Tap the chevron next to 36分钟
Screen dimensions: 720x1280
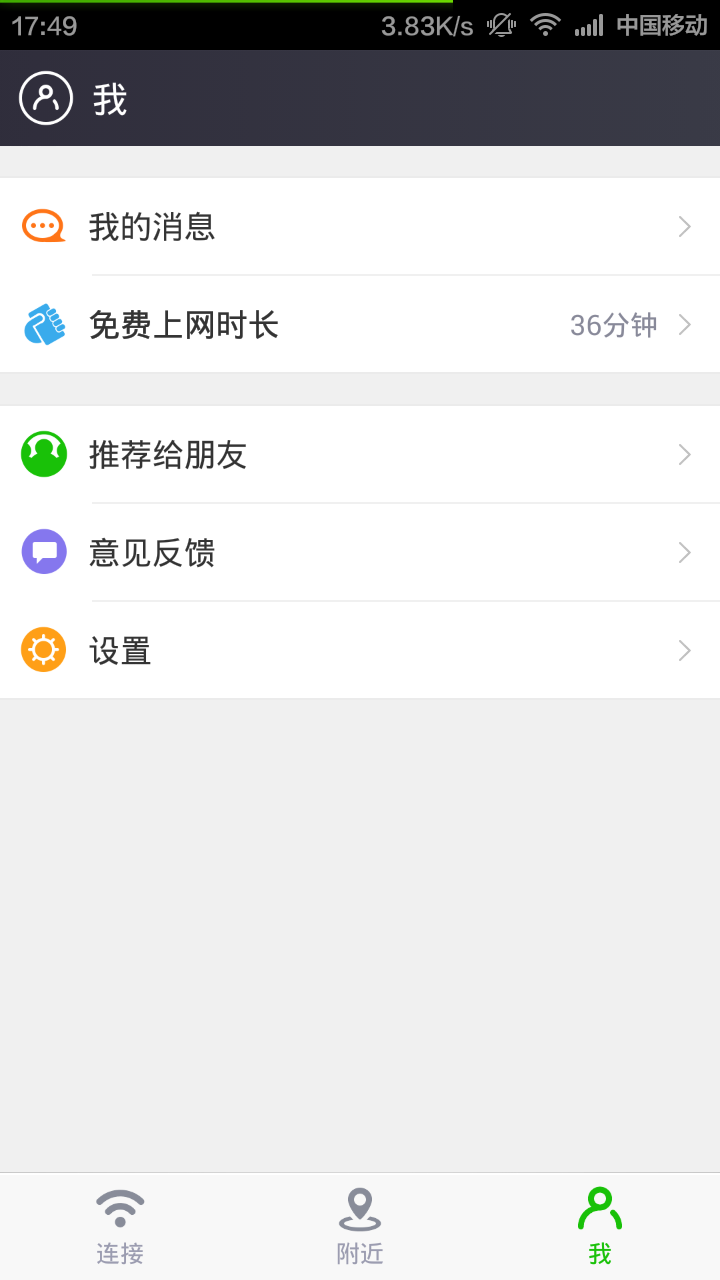click(x=684, y=325)
